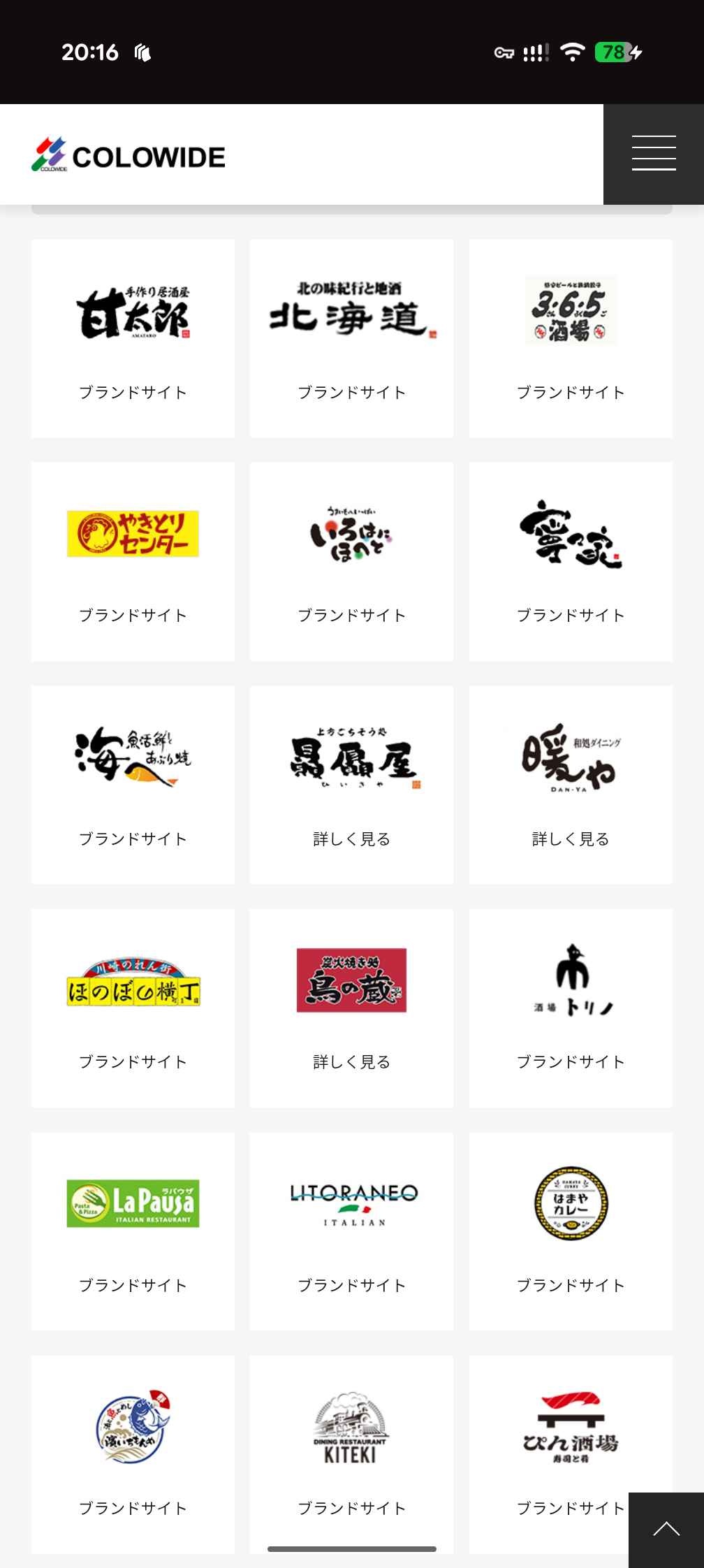Open the やきとりセンター brand site card
The width and height of the screenshot is (704, 1568).
(133, 561)
